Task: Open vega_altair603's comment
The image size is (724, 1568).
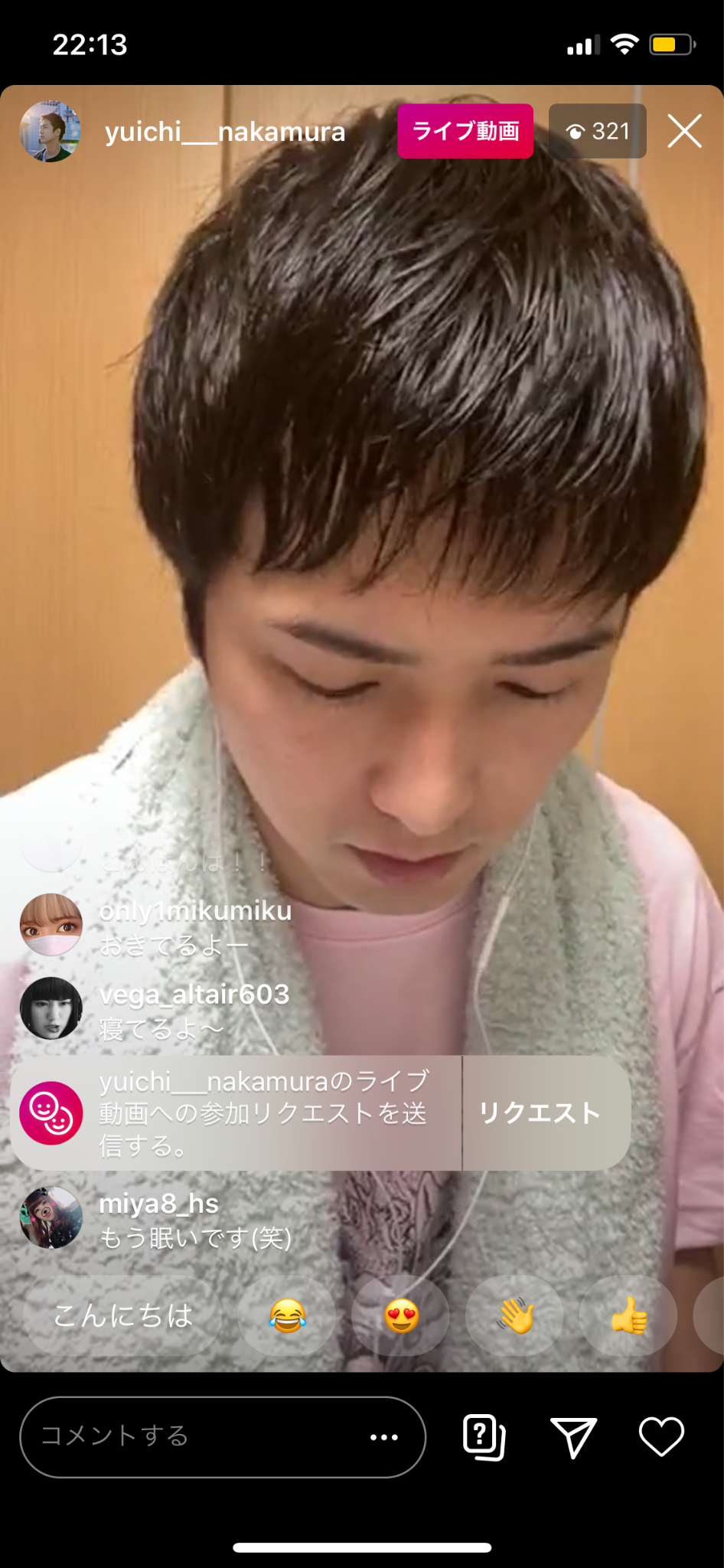Action: (x=194, y=1011)
